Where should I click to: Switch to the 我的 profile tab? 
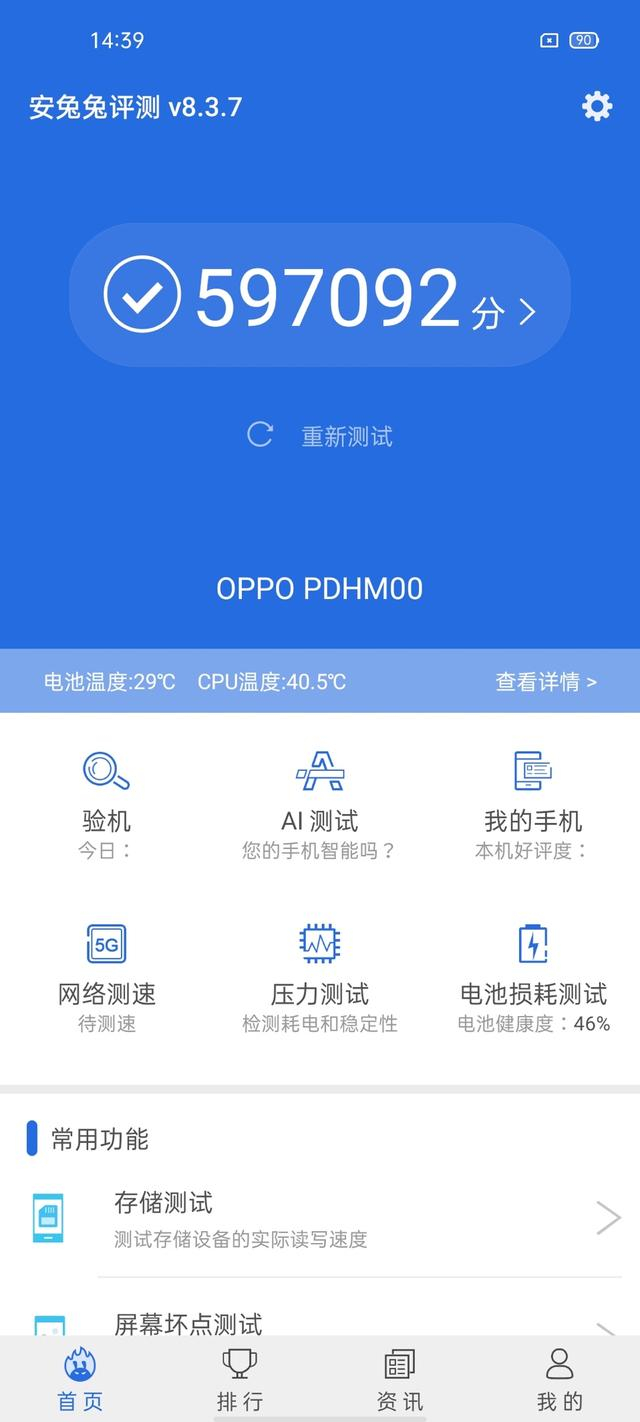[x=560, y=1380]
